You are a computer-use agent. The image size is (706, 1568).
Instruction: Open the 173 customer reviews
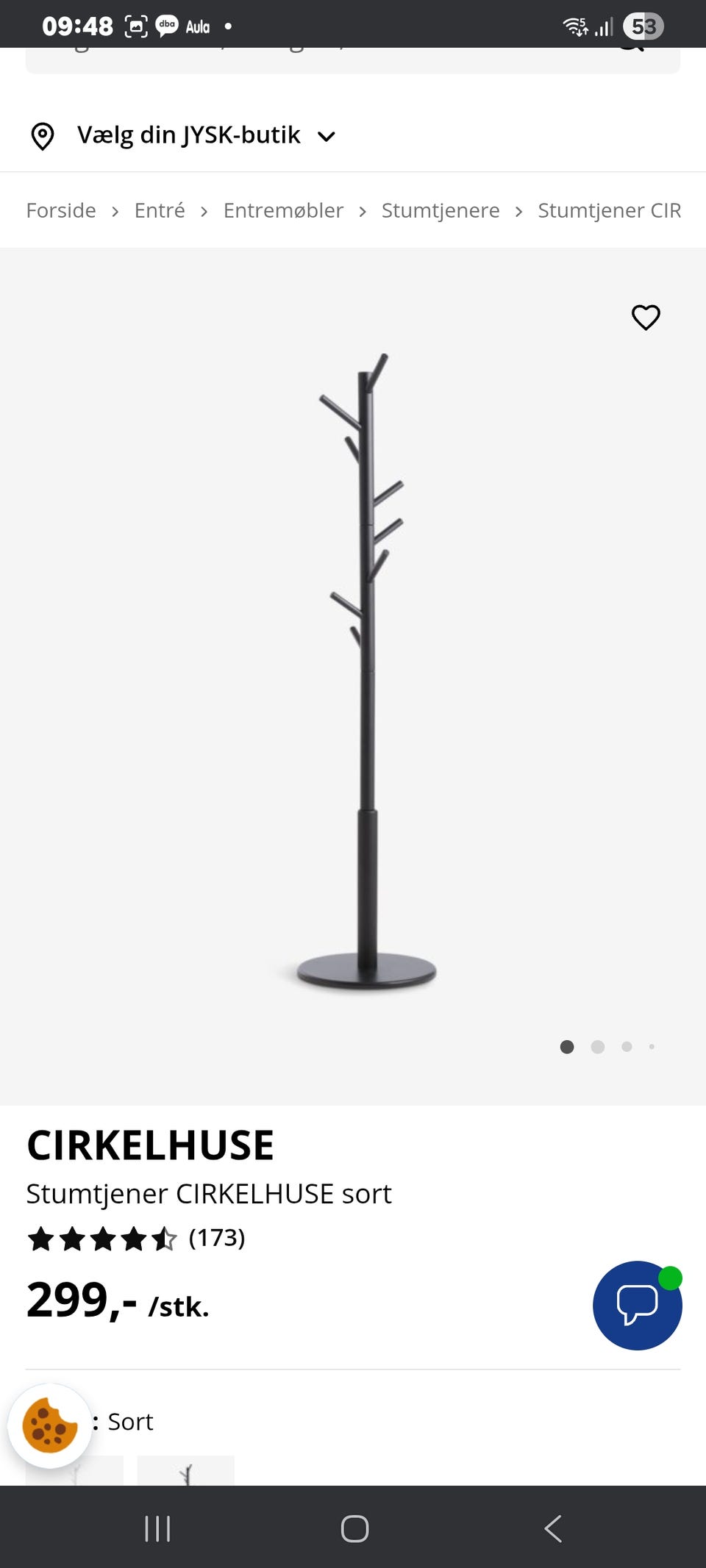tap(216, 1238)
